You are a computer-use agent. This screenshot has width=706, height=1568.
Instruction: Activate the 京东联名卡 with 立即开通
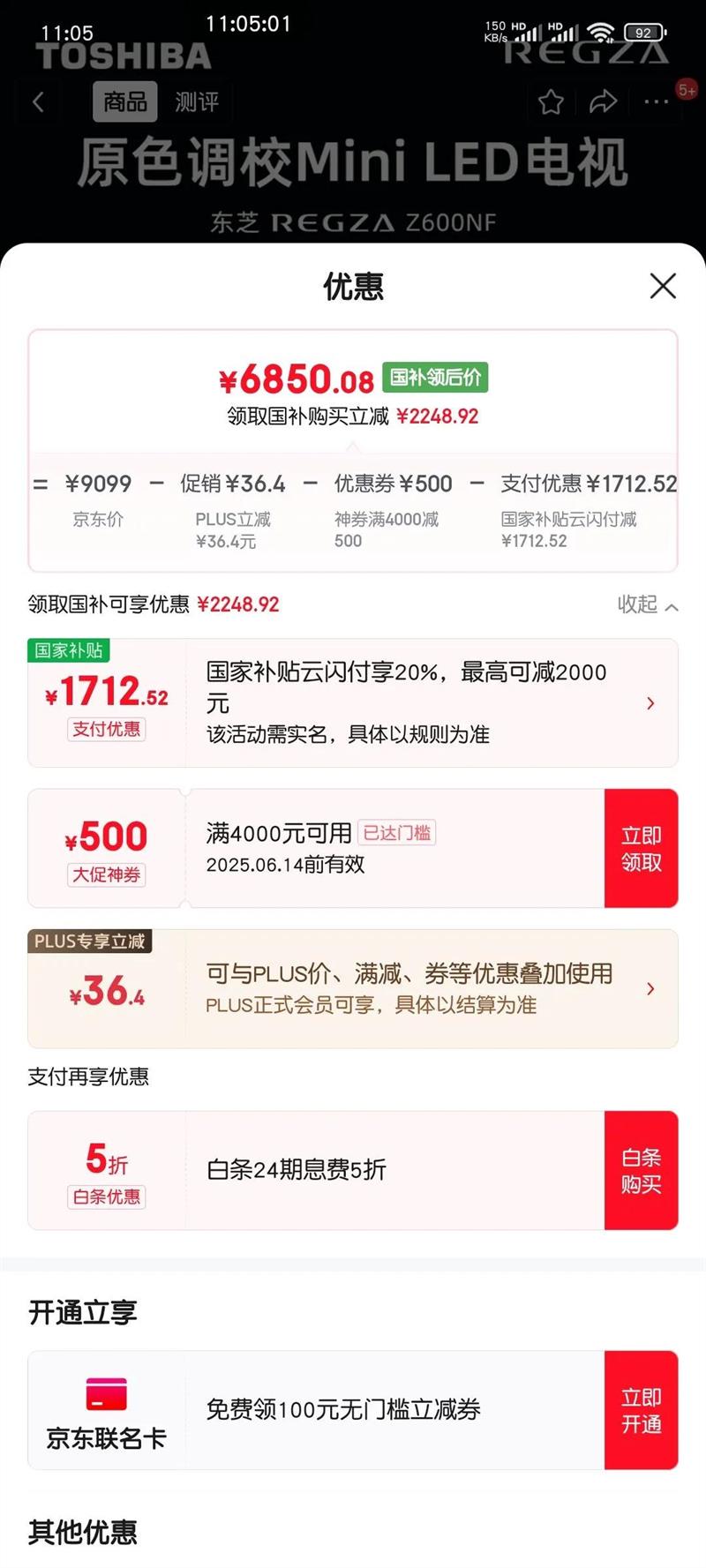click(x=641, y=1410)
